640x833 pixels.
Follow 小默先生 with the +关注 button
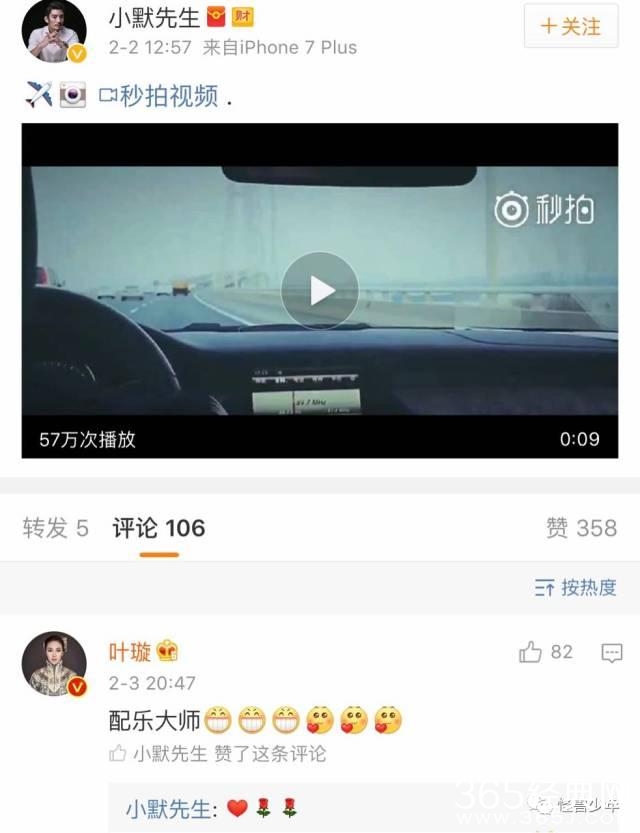pyautogui.click(x=571, y=27)
